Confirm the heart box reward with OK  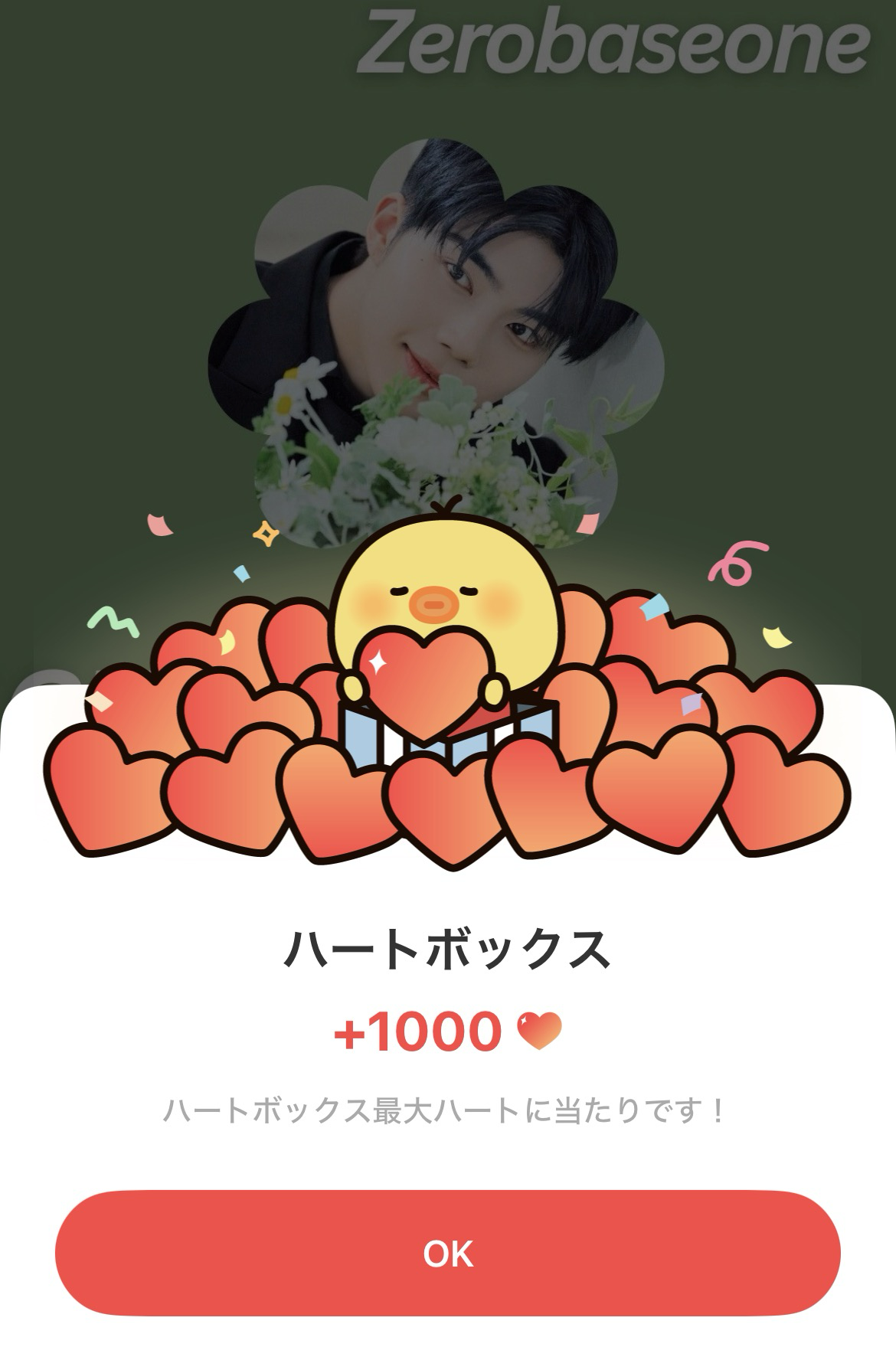point(448,1253)
